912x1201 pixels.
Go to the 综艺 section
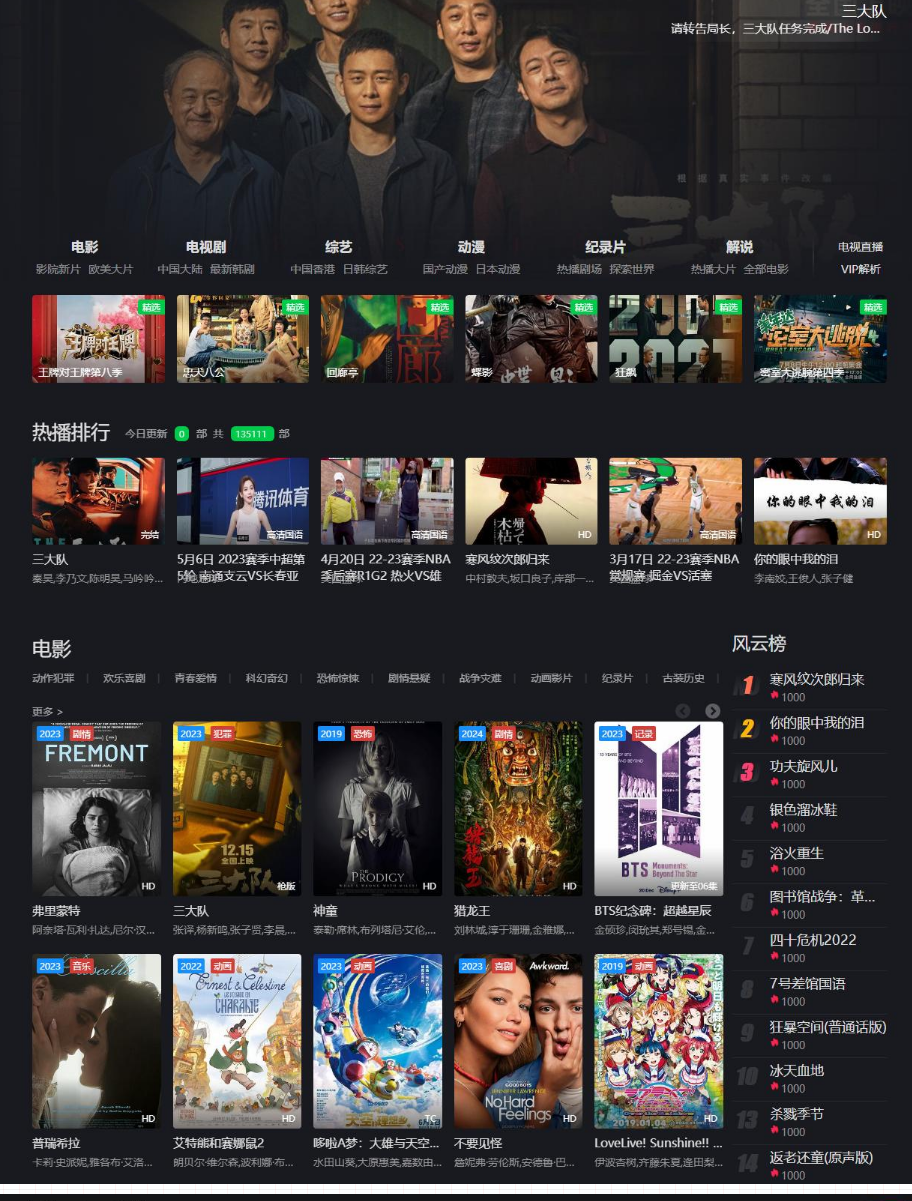coord(338,247)
